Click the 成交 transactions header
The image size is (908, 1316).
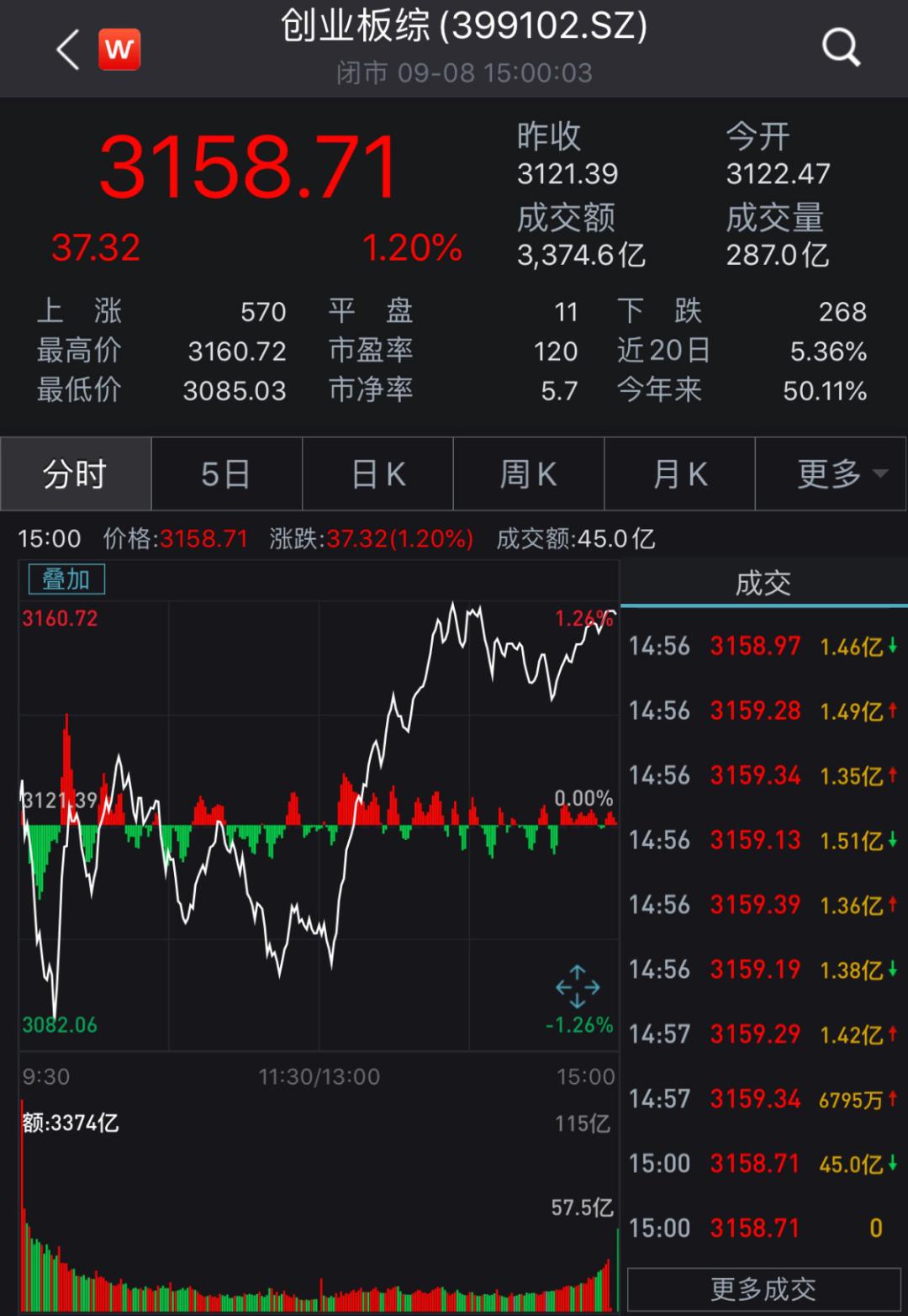tap(763, 580)
